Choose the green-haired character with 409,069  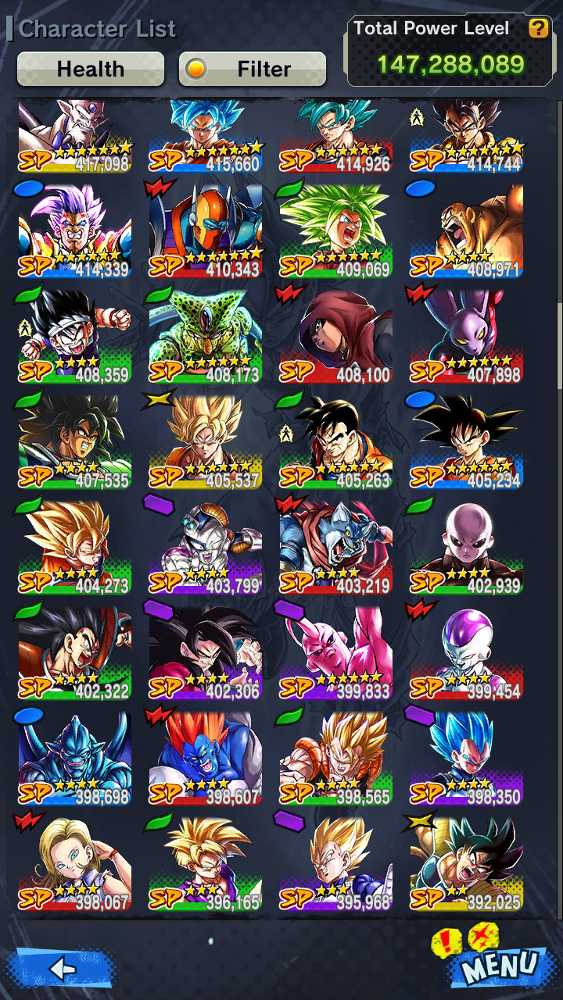[x=336, y=230]
